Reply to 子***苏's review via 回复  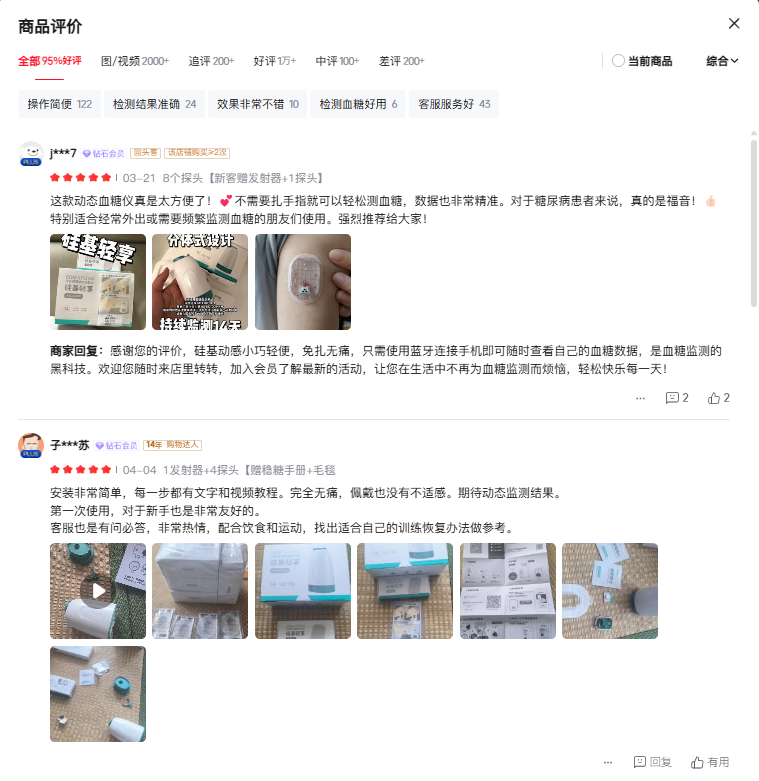tap(653, 762)
